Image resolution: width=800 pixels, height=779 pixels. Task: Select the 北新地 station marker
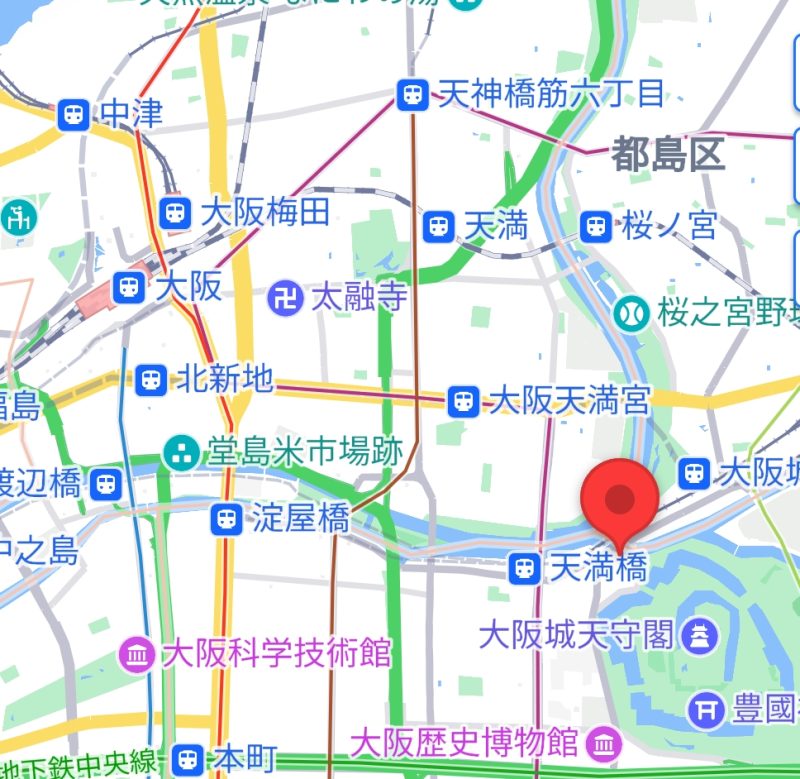tap(151, 379)
